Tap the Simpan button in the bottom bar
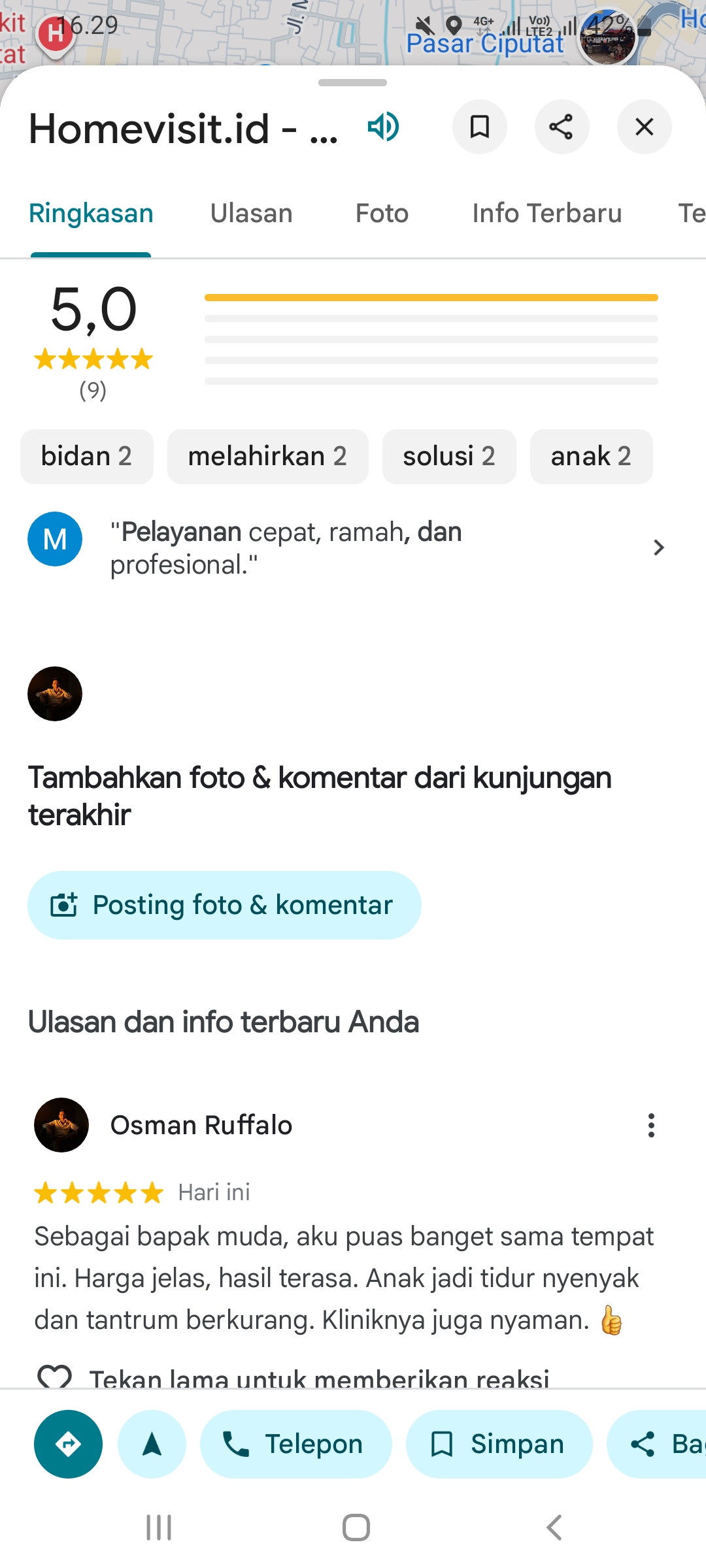The image size is (706, 1568). pos(499,1444)
